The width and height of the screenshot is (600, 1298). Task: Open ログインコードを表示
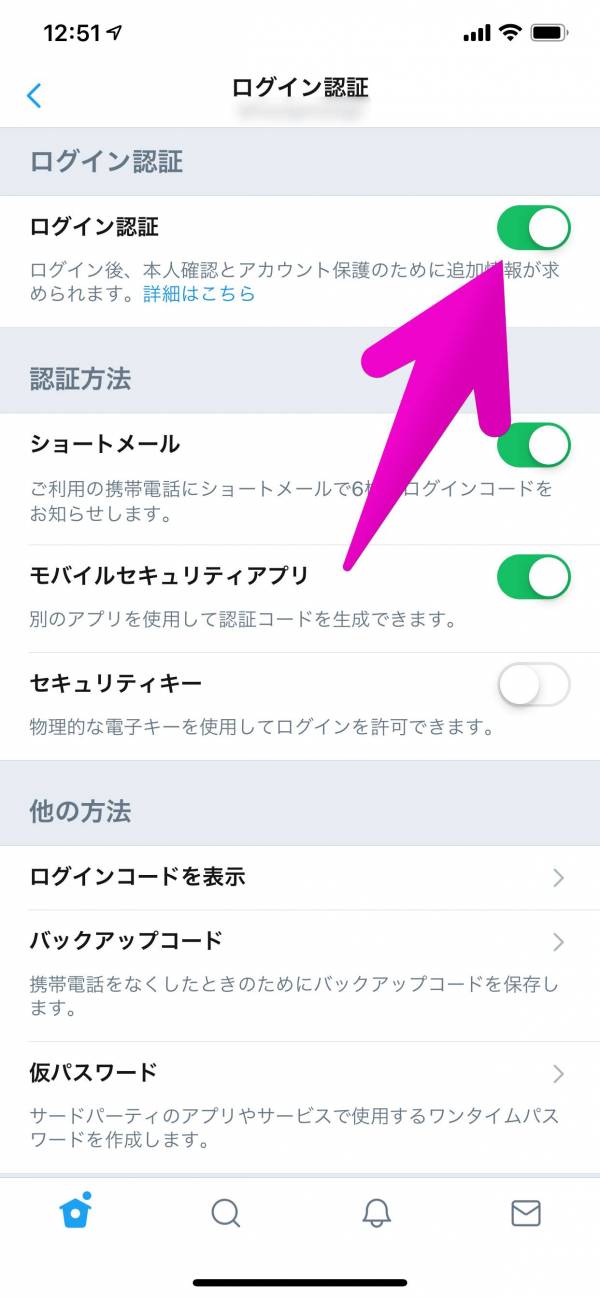[300, 878]
